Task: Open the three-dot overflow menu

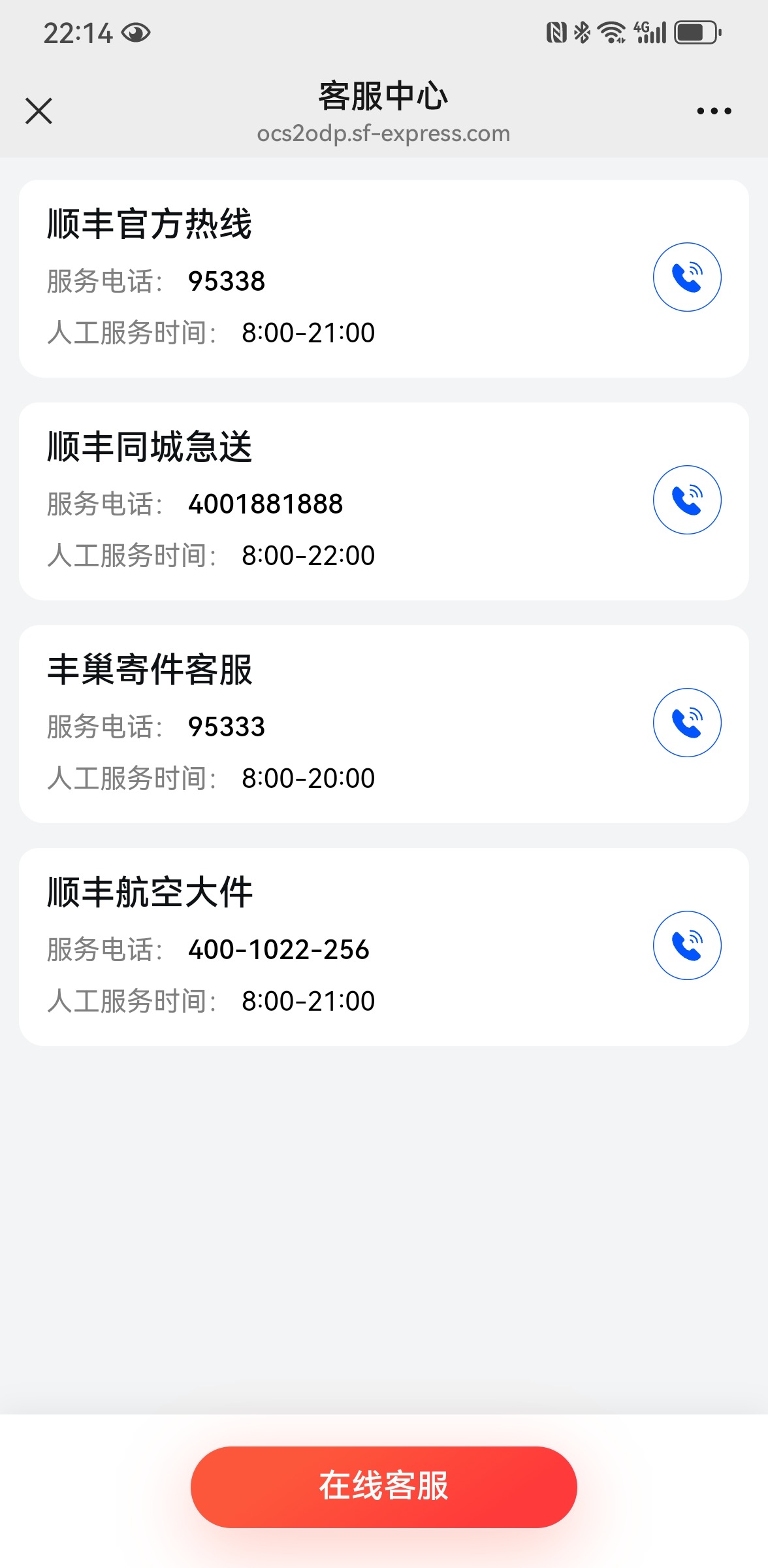Action: (x=714, y=111)
